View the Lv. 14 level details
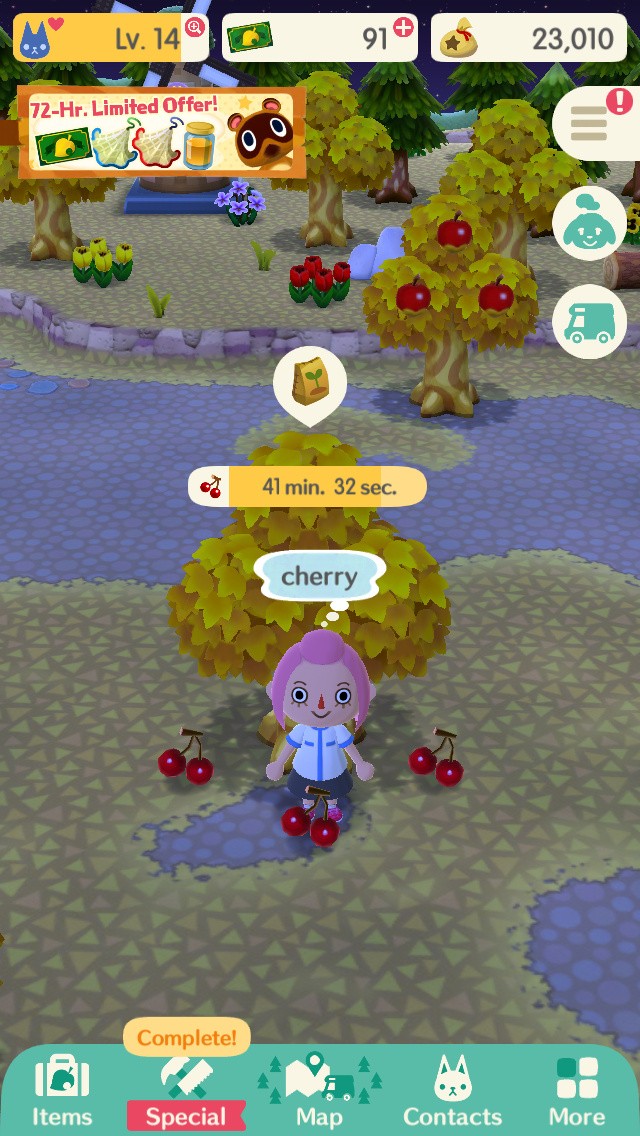Viewport: 640px width, 1136px height. tap(110, 38)
